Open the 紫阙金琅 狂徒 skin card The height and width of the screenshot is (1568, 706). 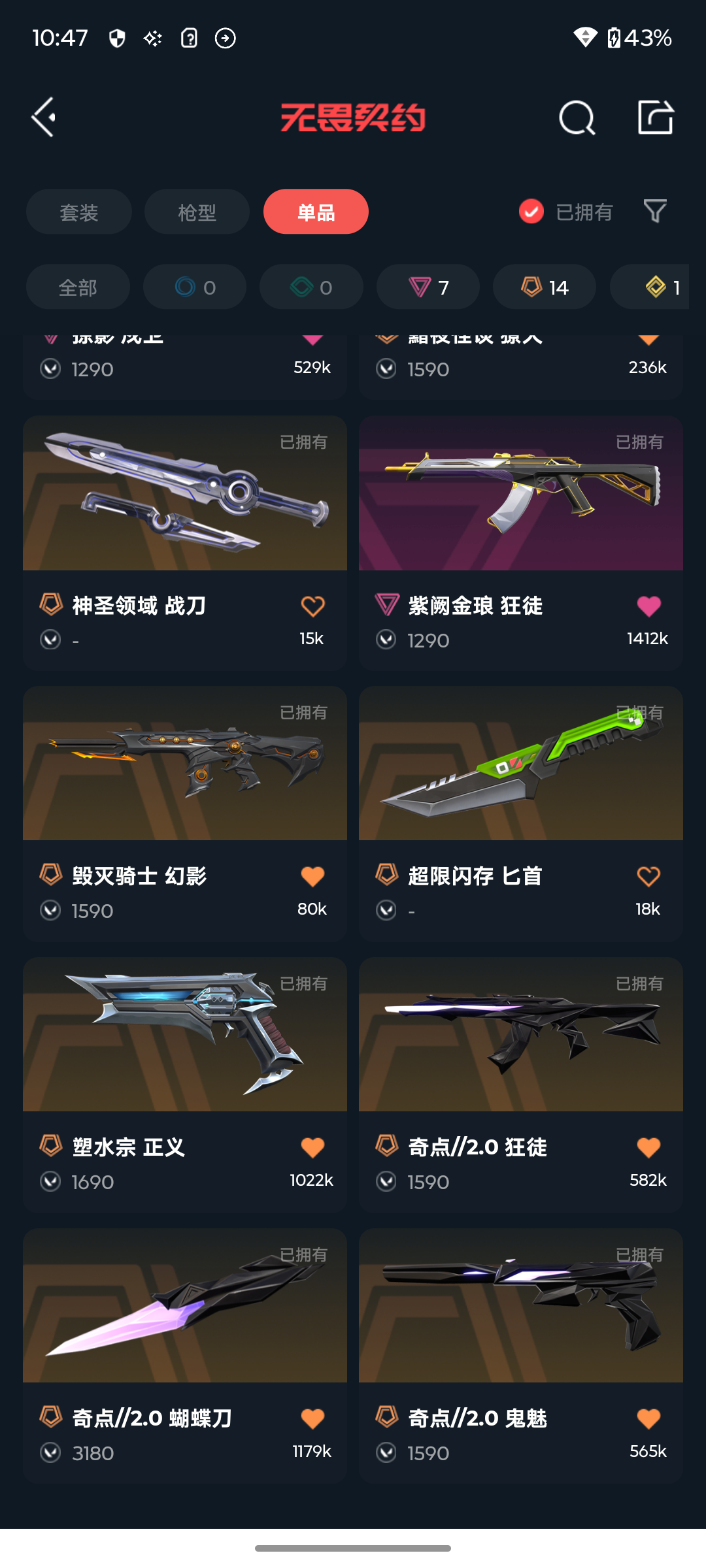point(521,494)
